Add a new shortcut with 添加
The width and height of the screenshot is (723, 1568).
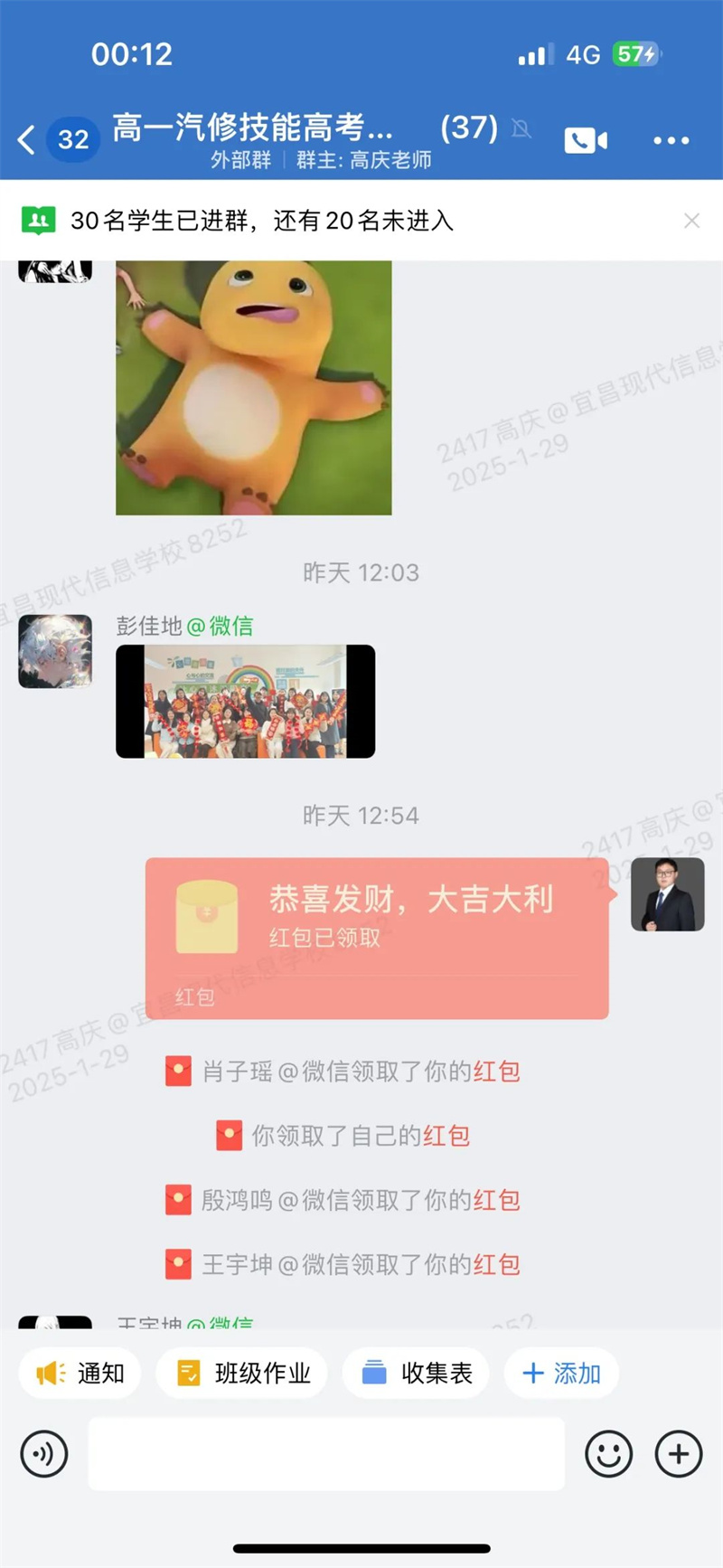click(561, 1373)
